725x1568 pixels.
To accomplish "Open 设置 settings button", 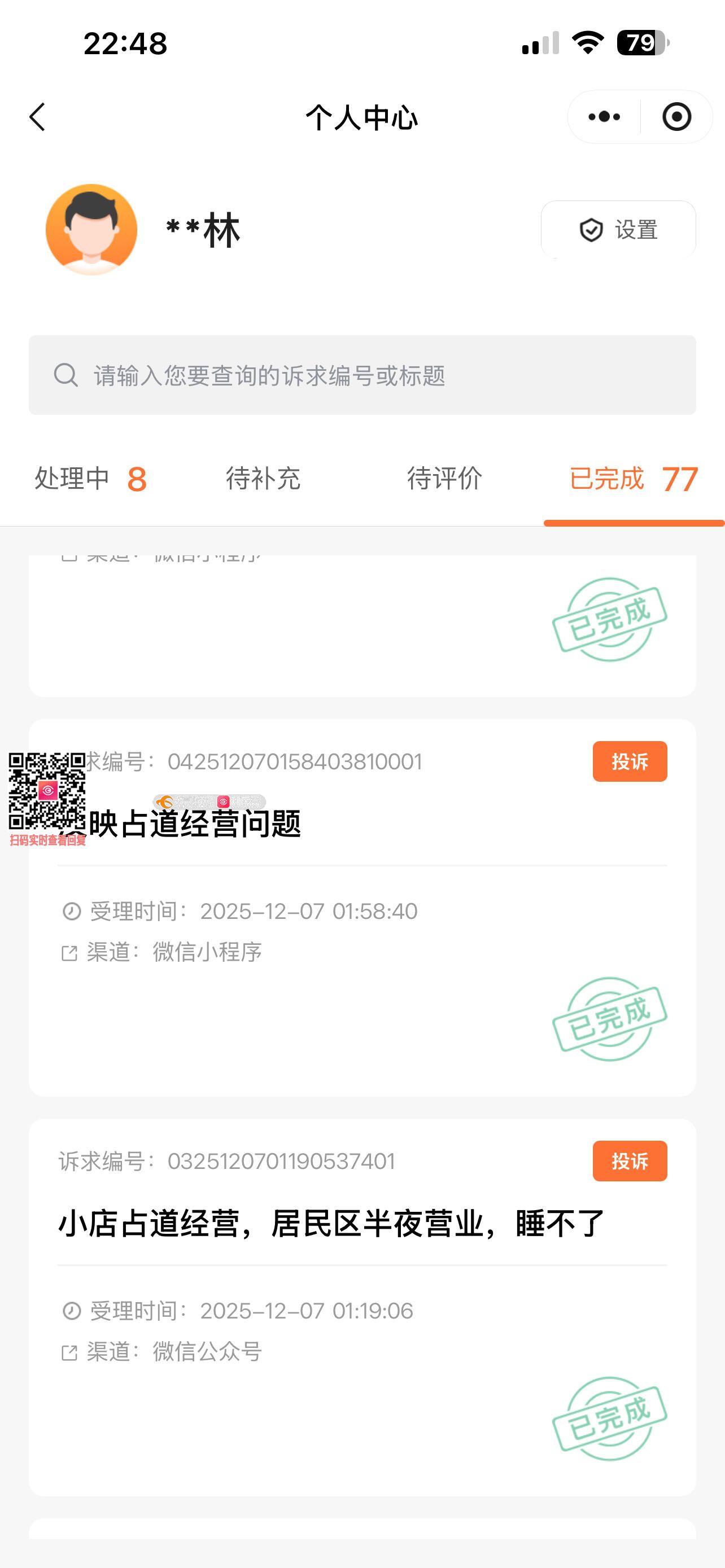I will [x=618, y=230].
